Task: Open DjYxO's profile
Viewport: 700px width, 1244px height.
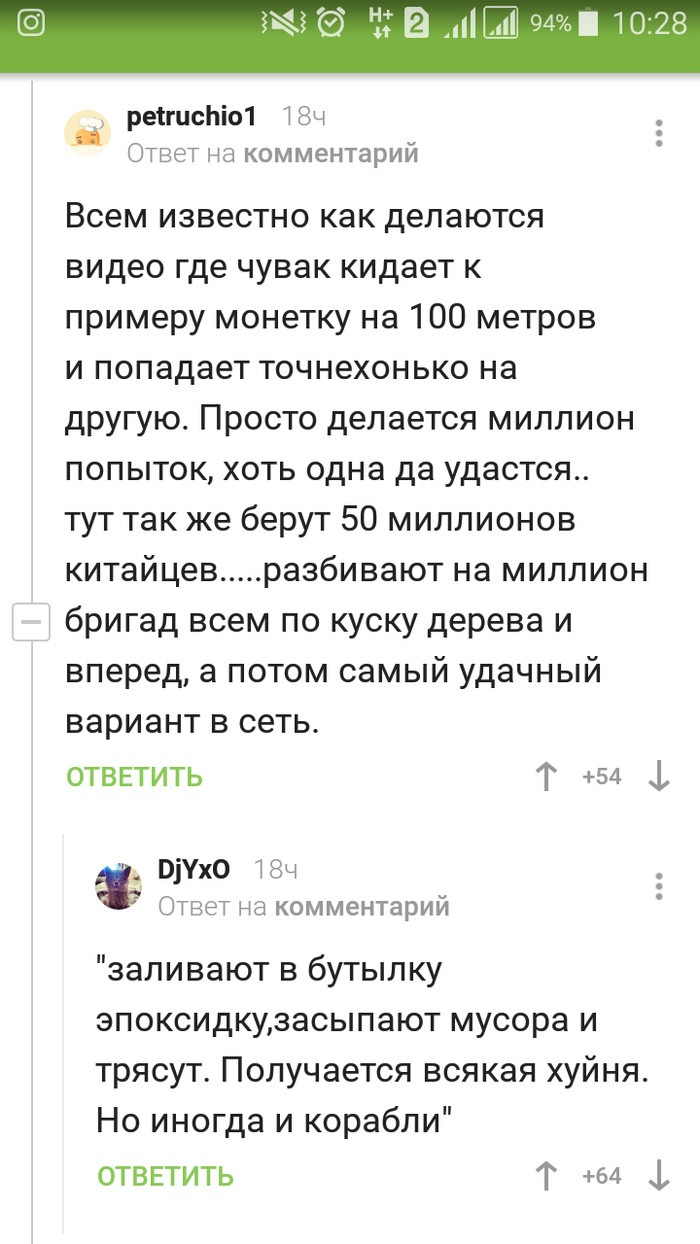Action: point(194,870)
